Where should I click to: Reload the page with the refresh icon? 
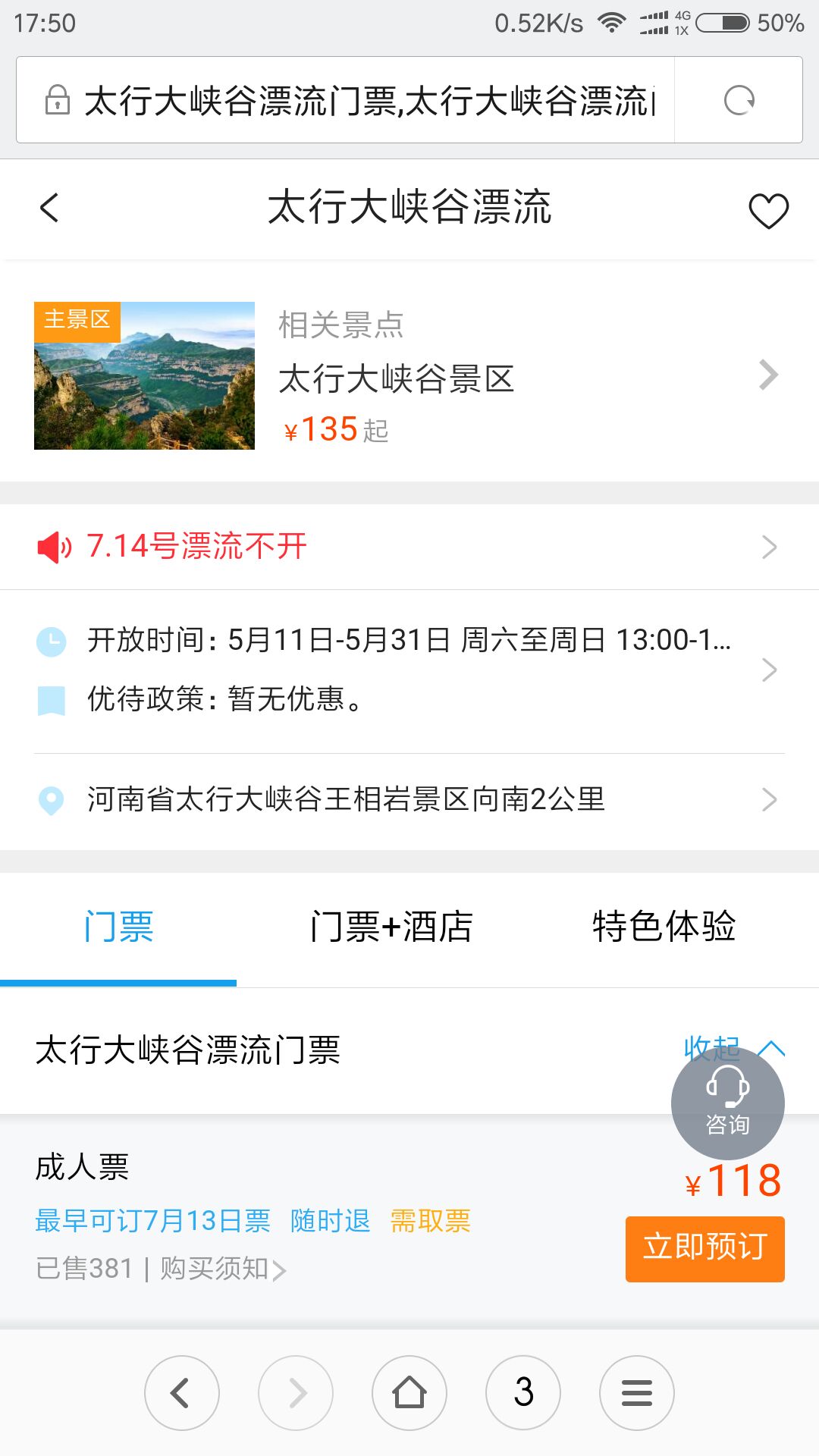[x=739, y=100]
